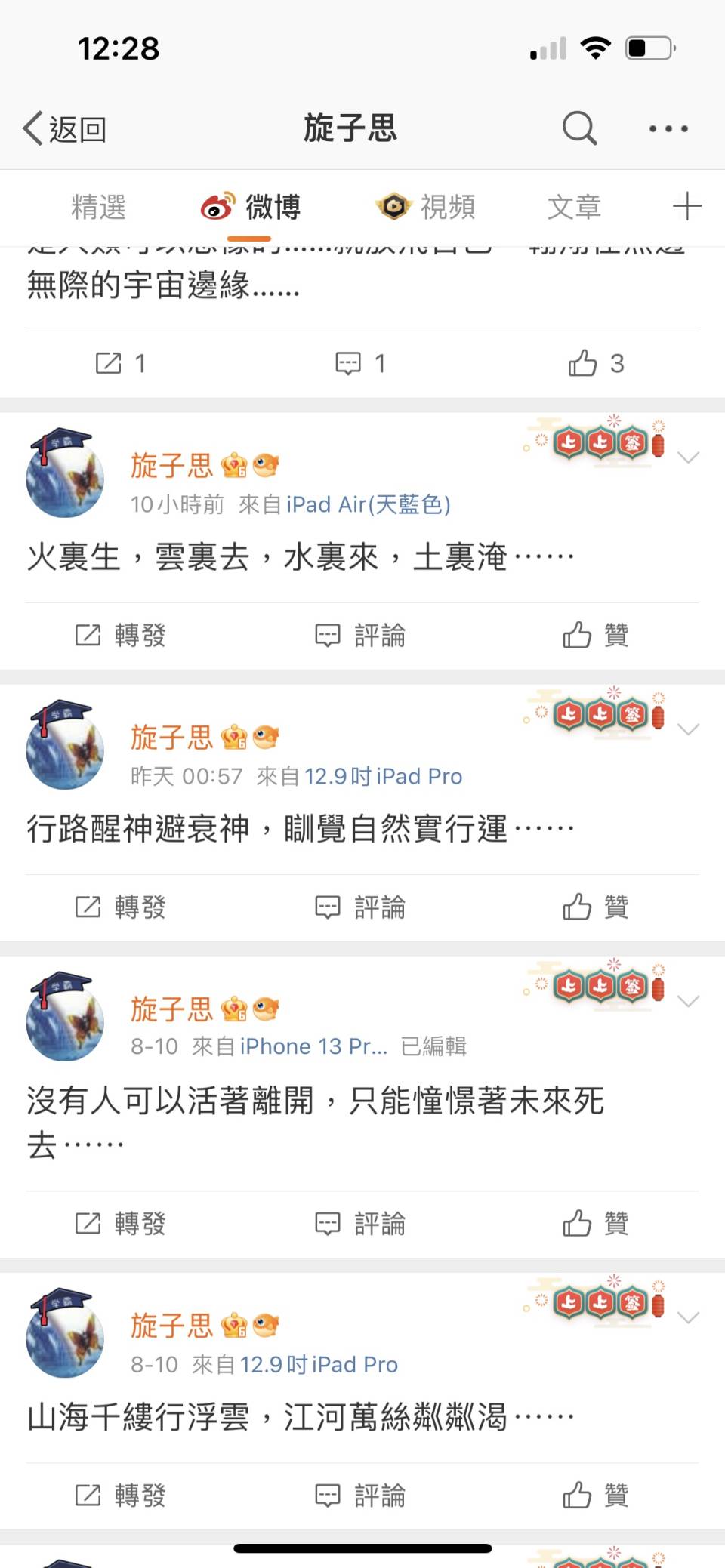The height and width of the screenshot is (1568, 725).
Task: Repost the 火裏生，雲裏去 post
Action: [x=121, y=636]
